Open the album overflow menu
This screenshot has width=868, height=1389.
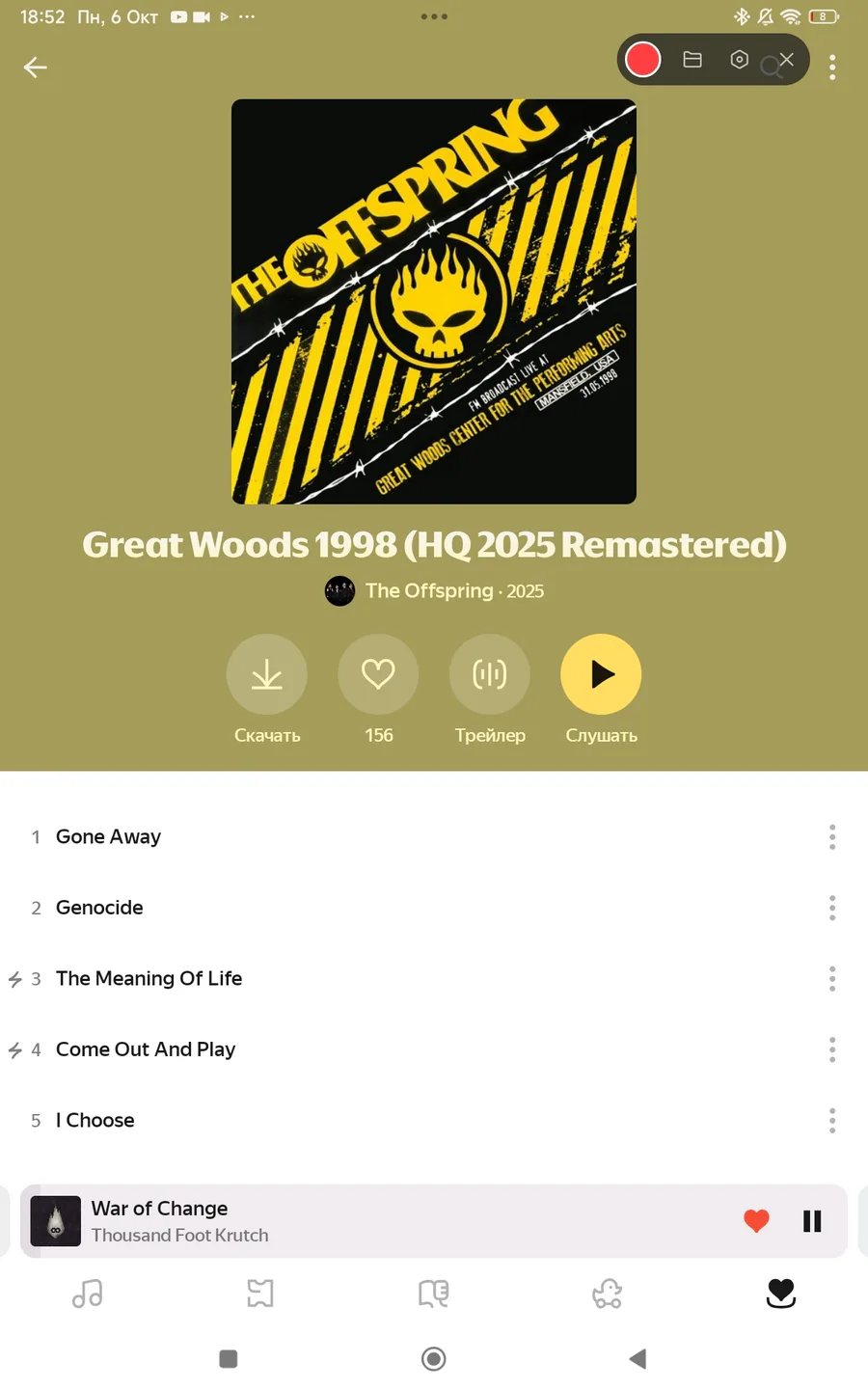click(832, 67)
